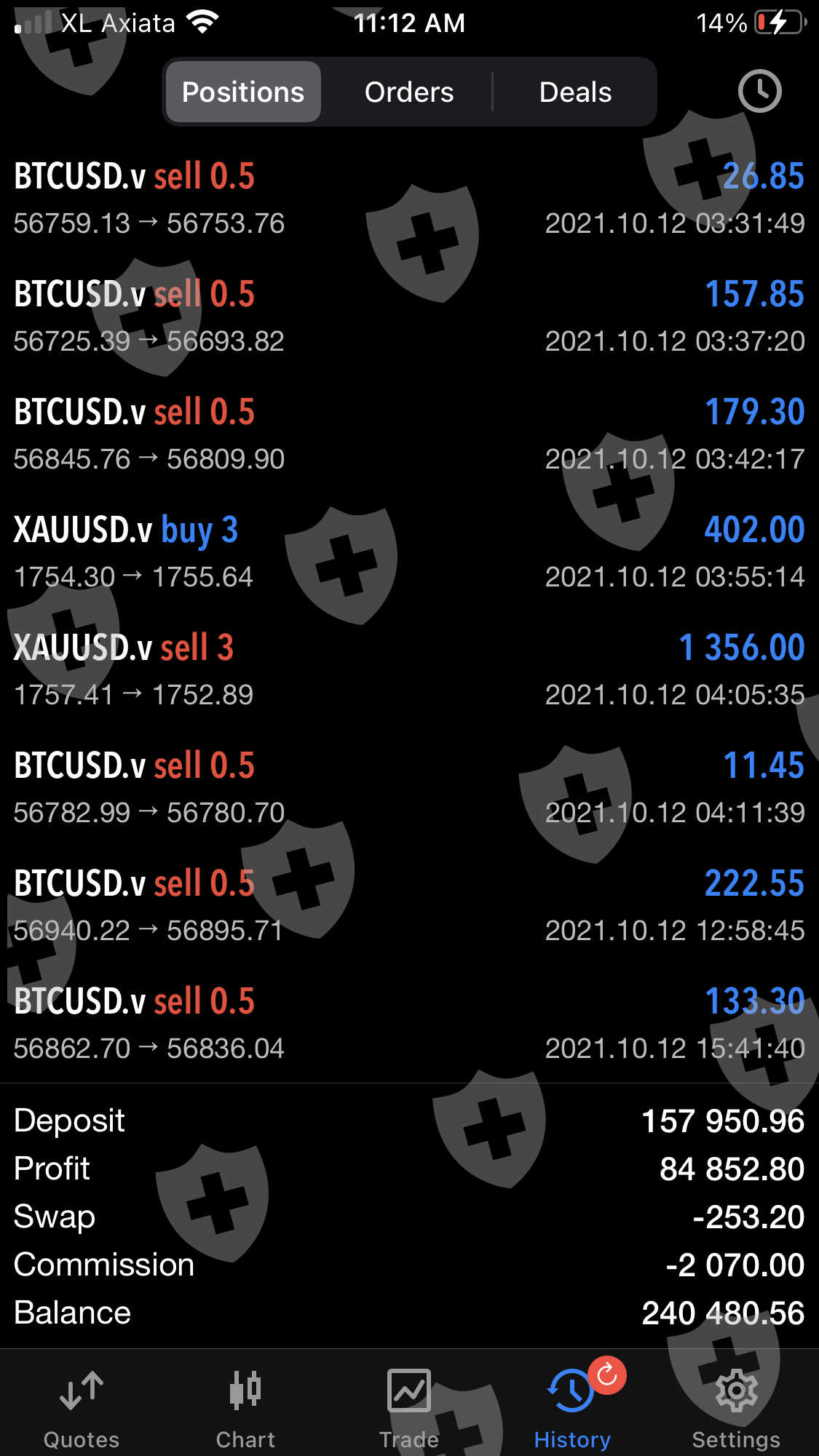Screen dimensions: 819x1456
Task: Expand the BTCUSD.v position with profit 133.30
Action: point(409,1023)
